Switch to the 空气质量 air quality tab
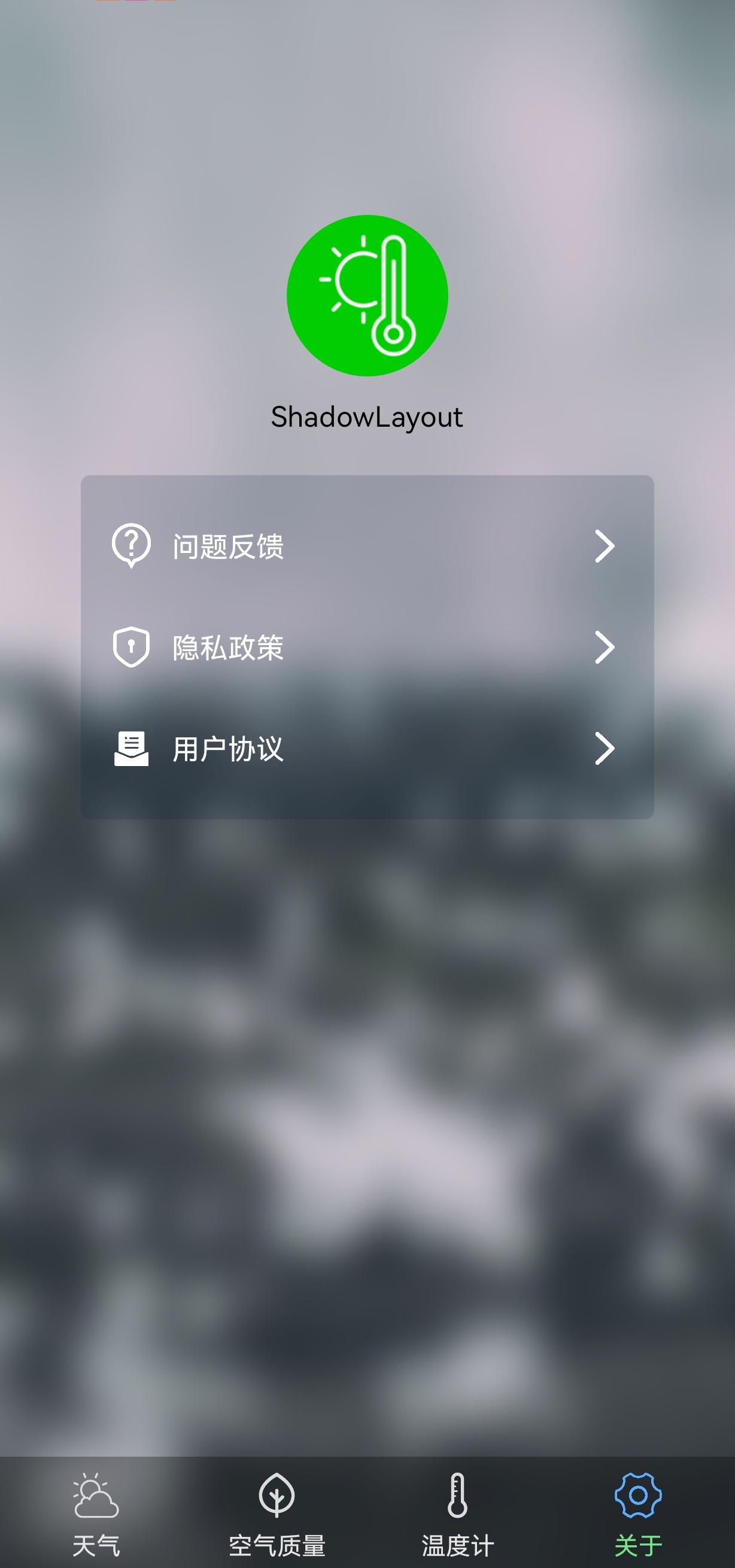735x1568 pixels. (x=277, y=1512)
